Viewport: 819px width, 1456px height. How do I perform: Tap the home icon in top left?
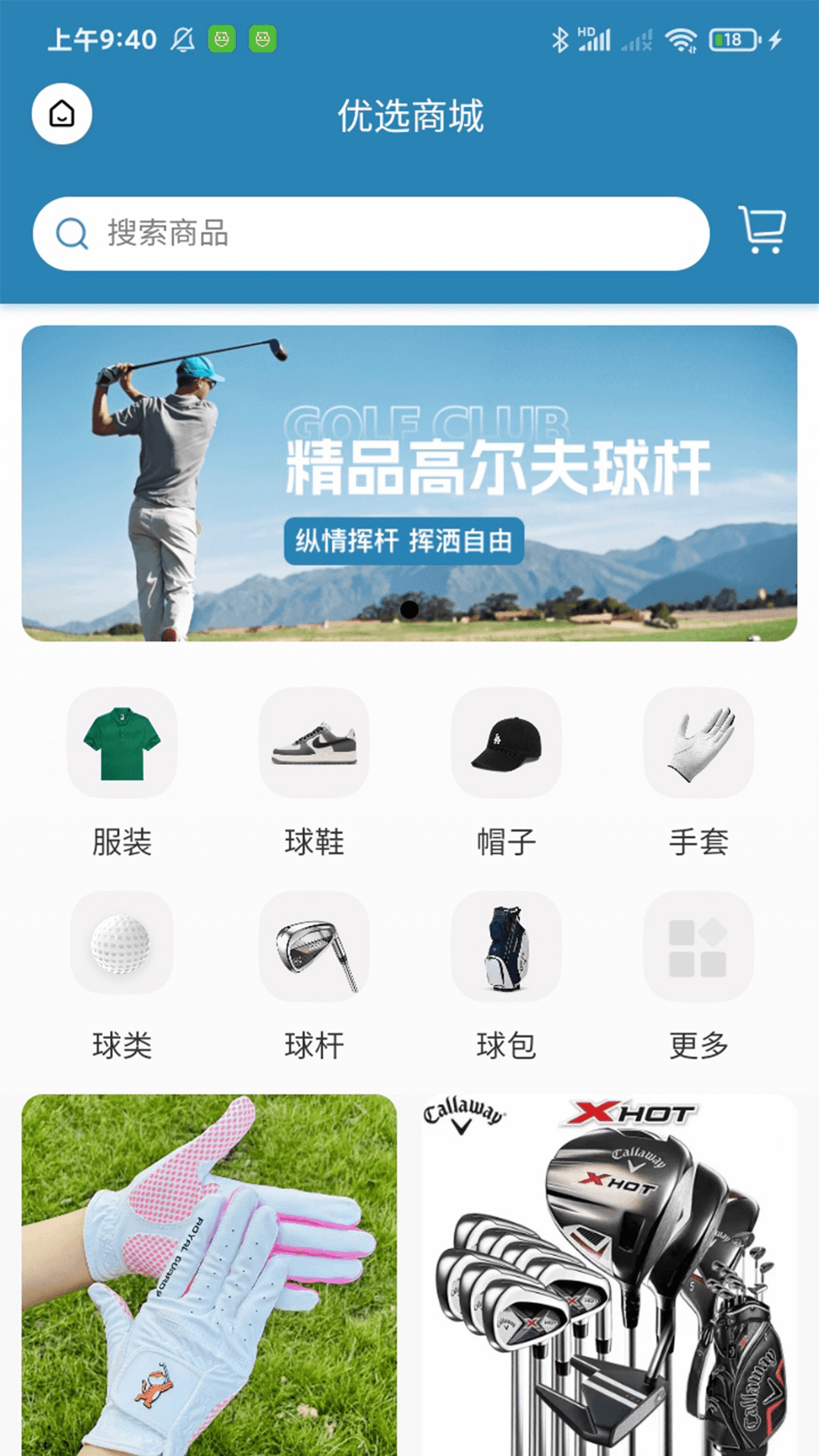point(61,115)
